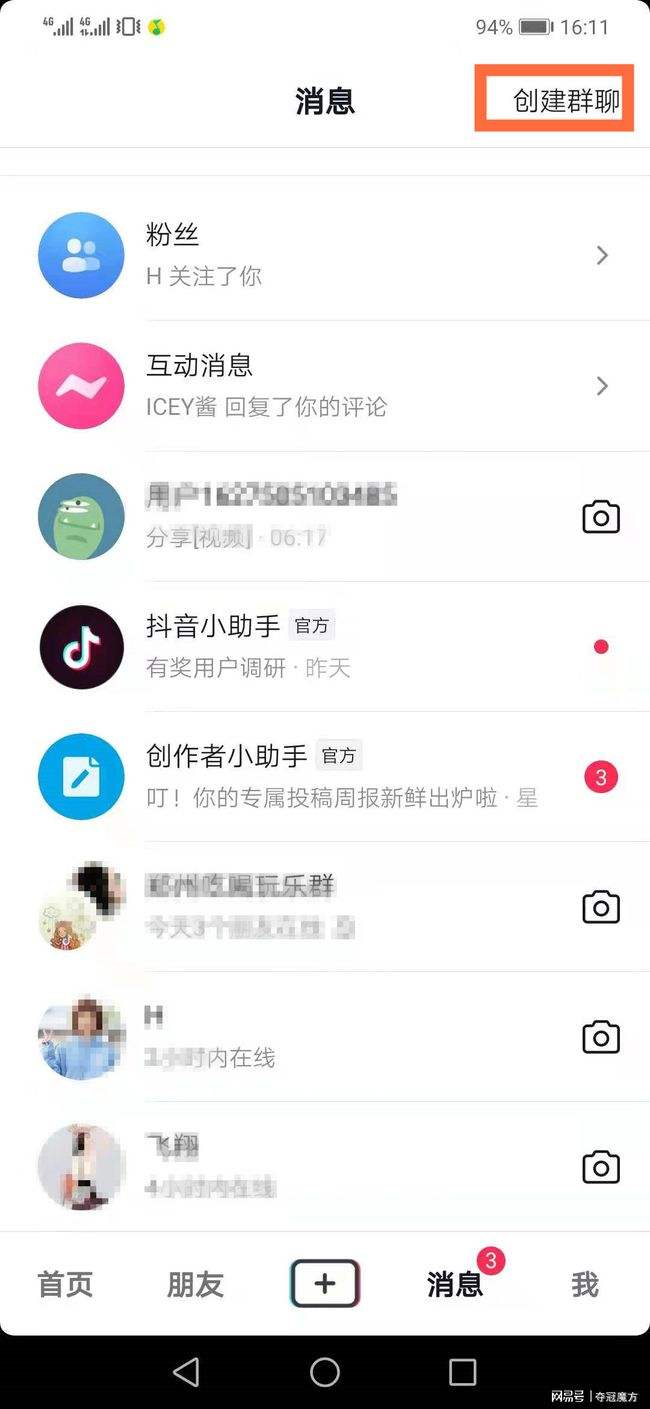Tap the plus button to create a video
The width and height of the screenshot is (650, 1409).
[x=325, y=1284]
